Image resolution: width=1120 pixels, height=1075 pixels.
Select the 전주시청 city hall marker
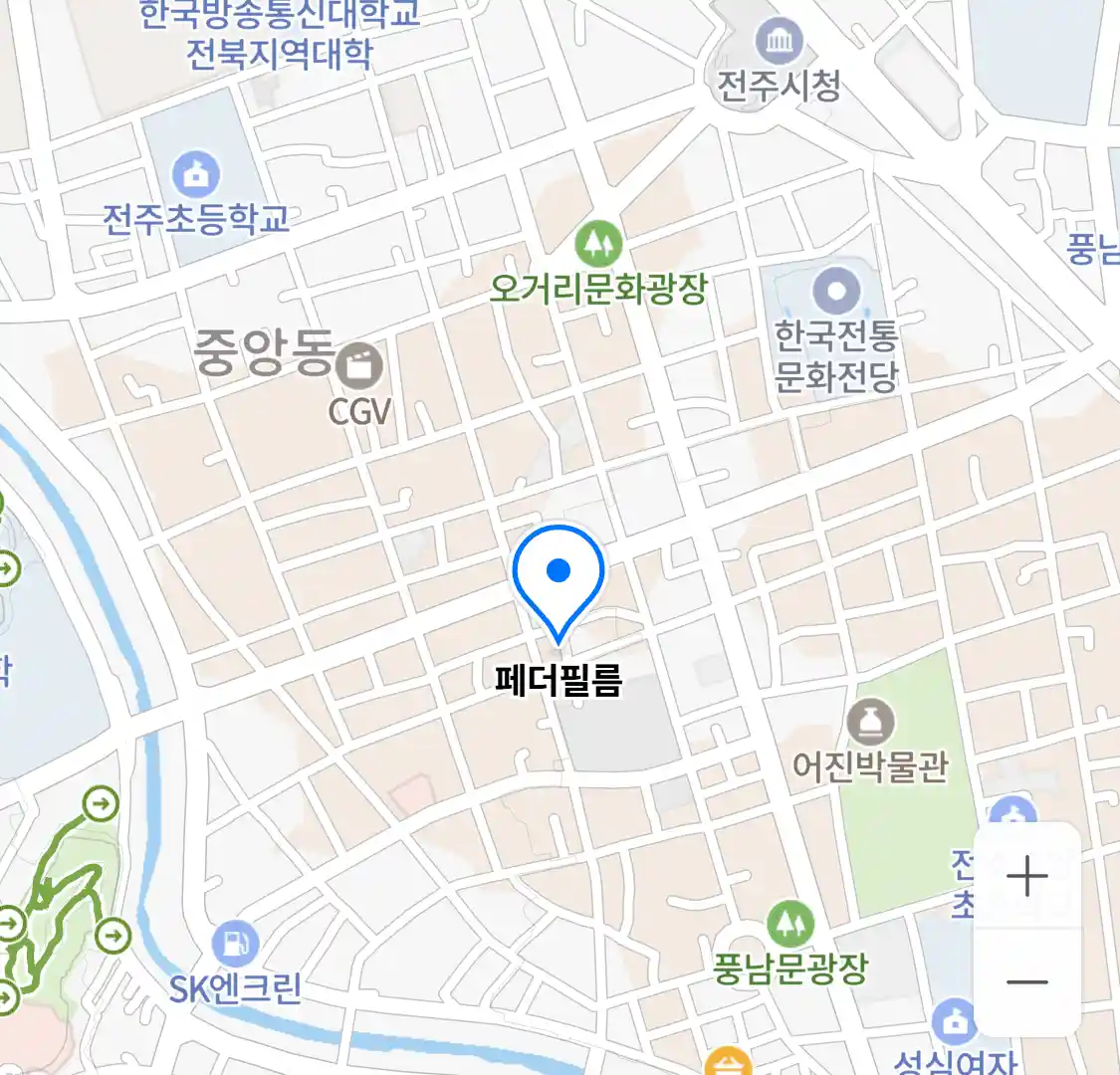click(x=780, y=42)
